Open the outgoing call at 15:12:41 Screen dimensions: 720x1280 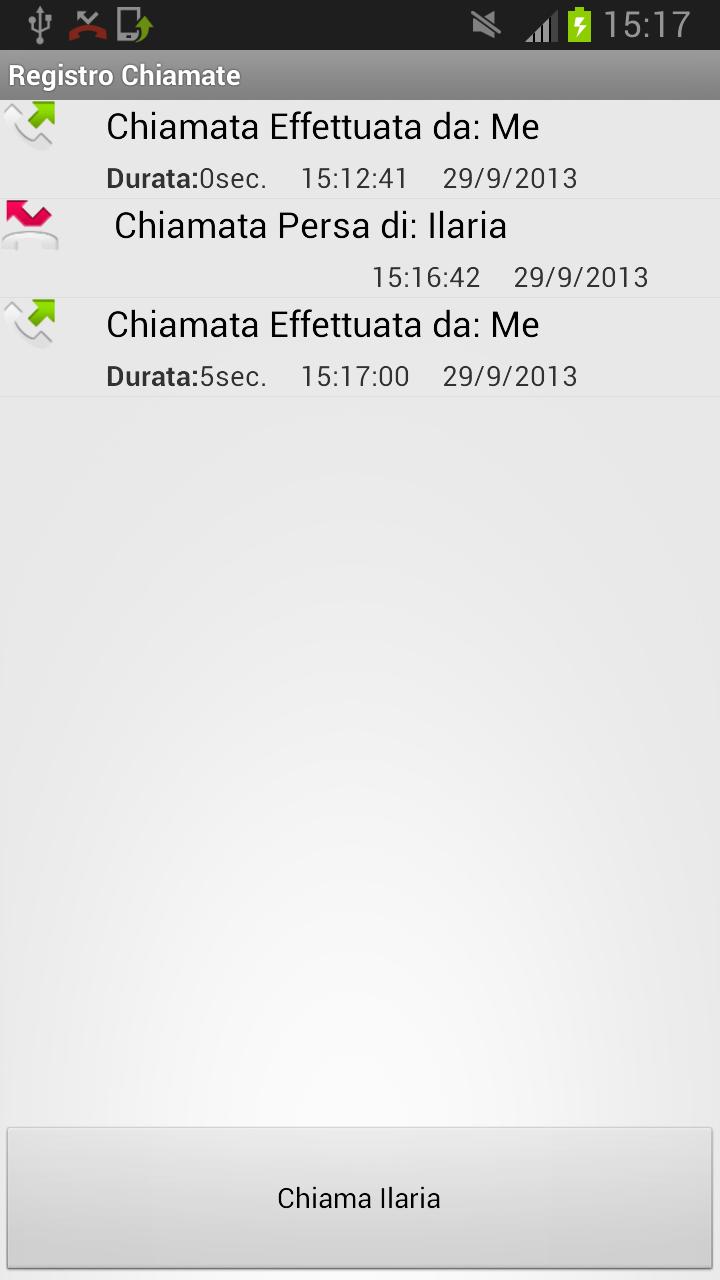point(360,149)
